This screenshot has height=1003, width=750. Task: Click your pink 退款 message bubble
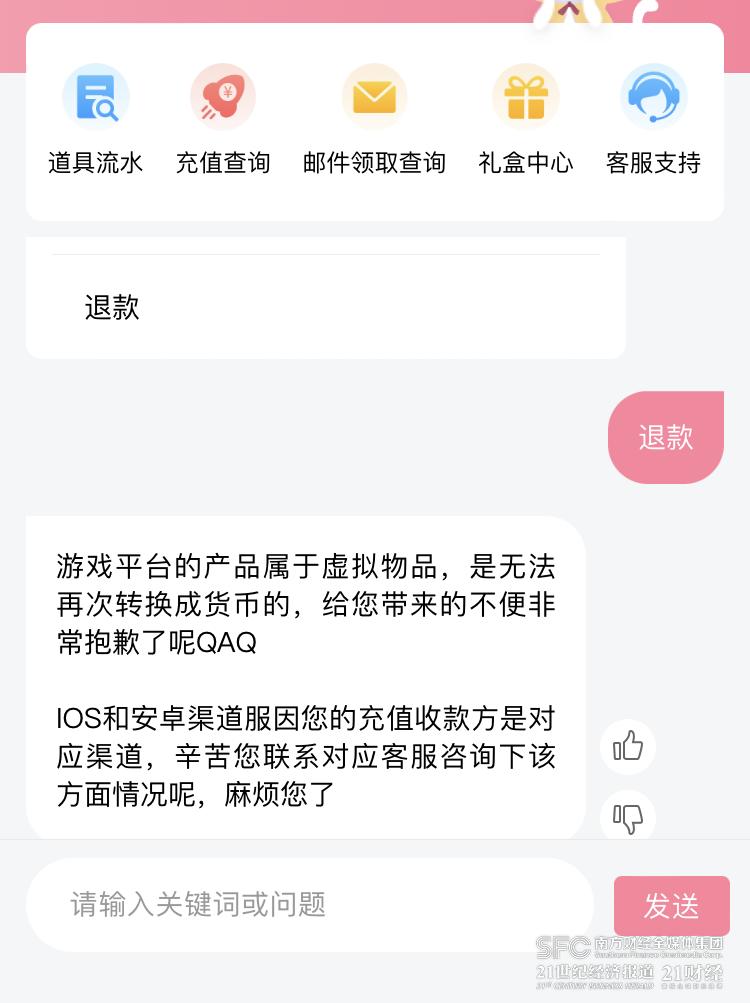pos(665,437)
